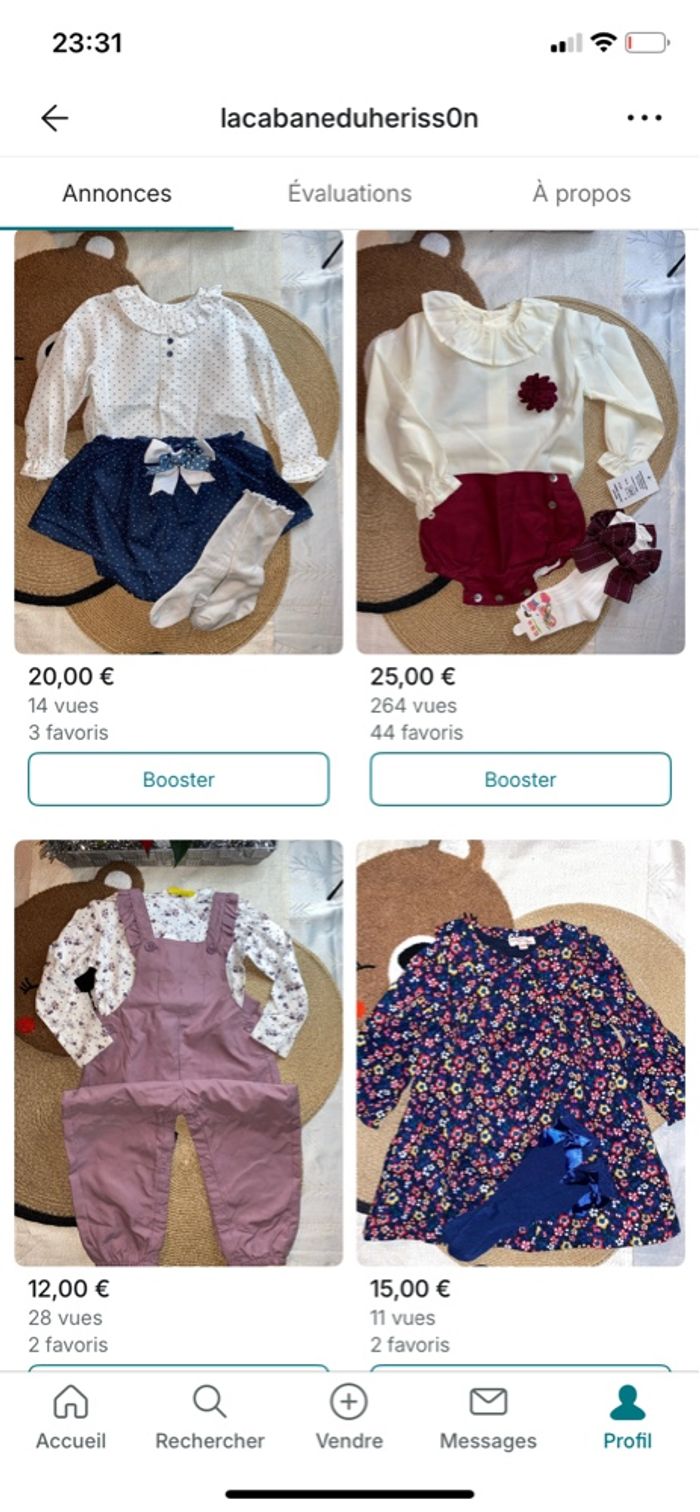This screenshot has width=700, height=1512.
Task: Open the Rechercher search tab
Action: pyautogui.click(x=209, y=1418)
